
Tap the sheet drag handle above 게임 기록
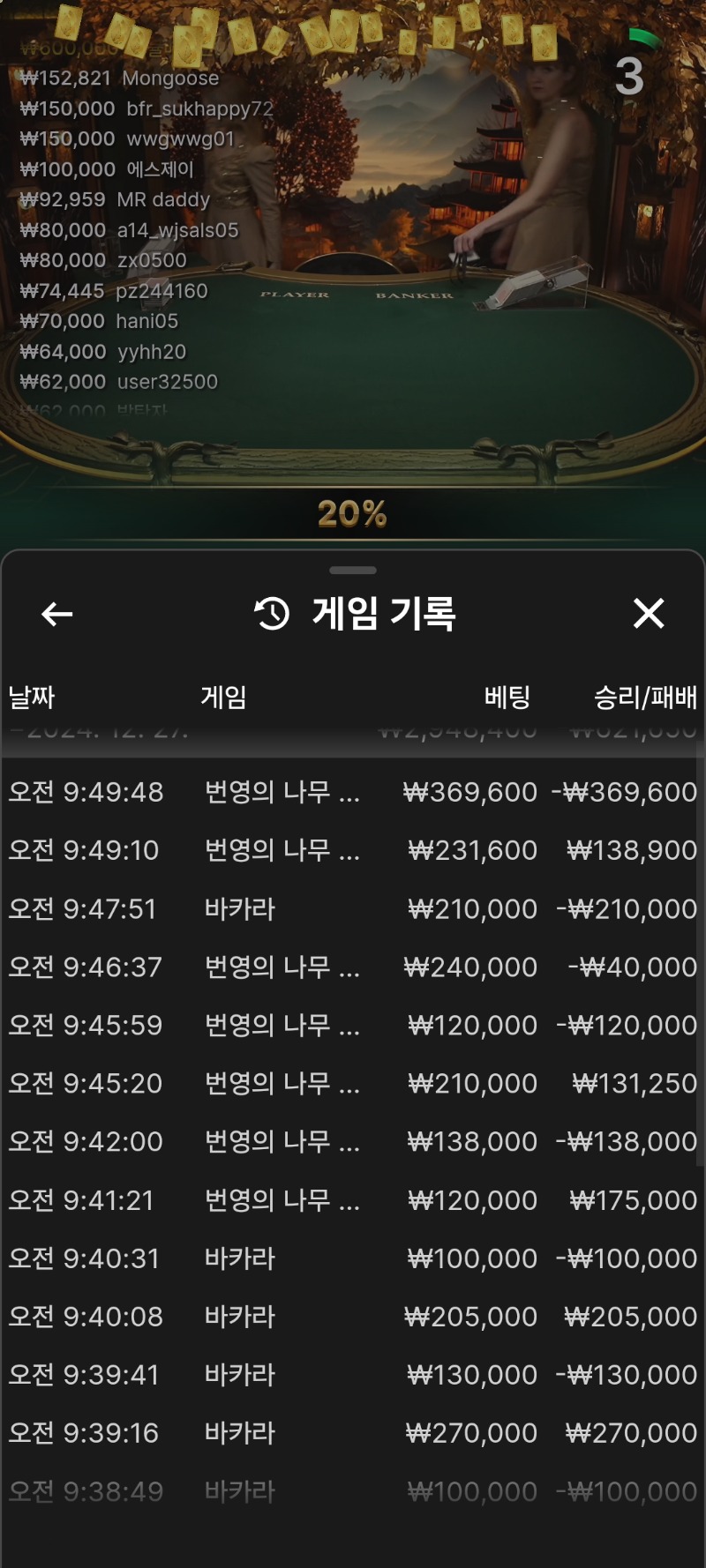coord(353,571)
